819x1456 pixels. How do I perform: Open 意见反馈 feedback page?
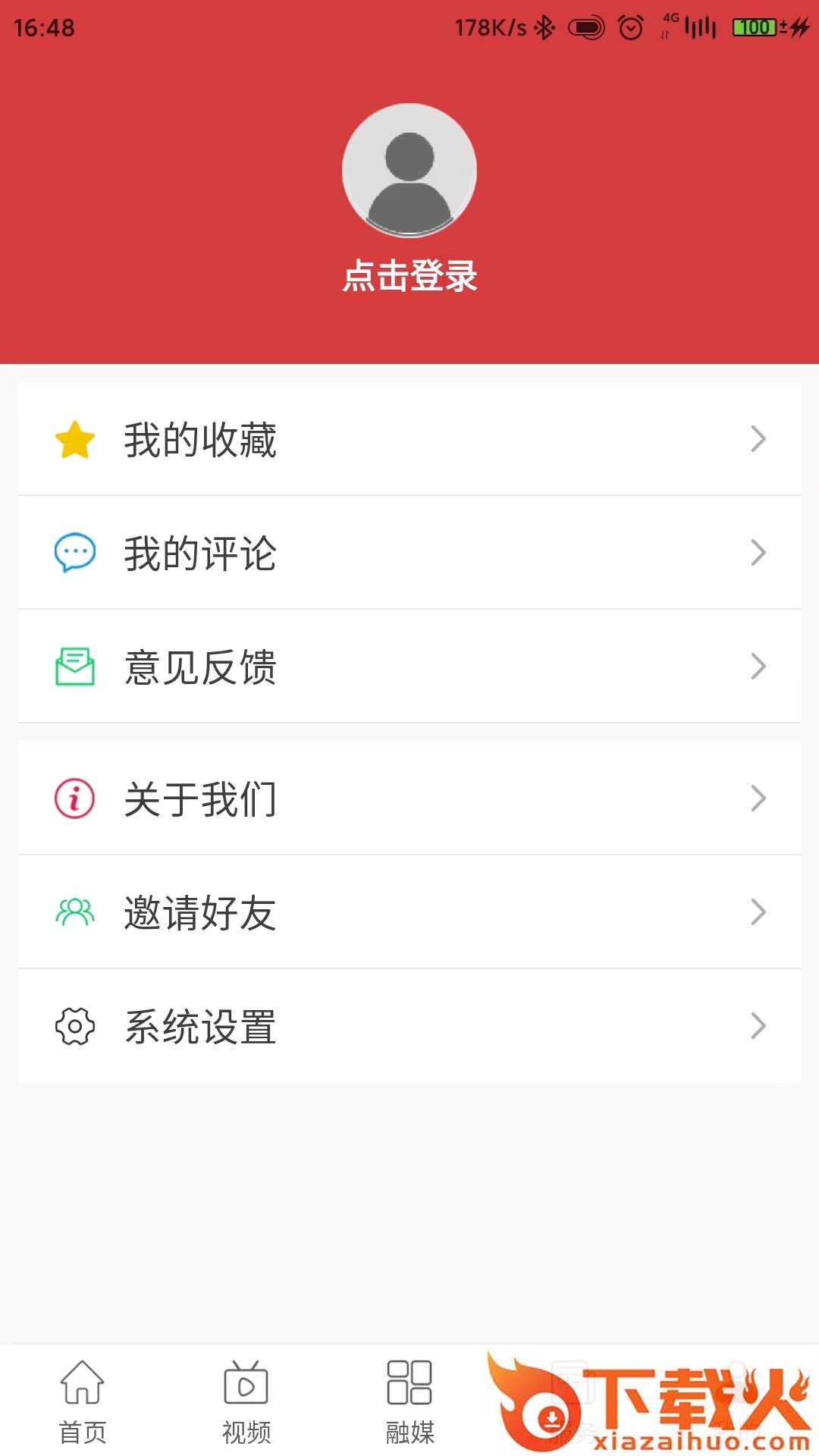point(409,667)
